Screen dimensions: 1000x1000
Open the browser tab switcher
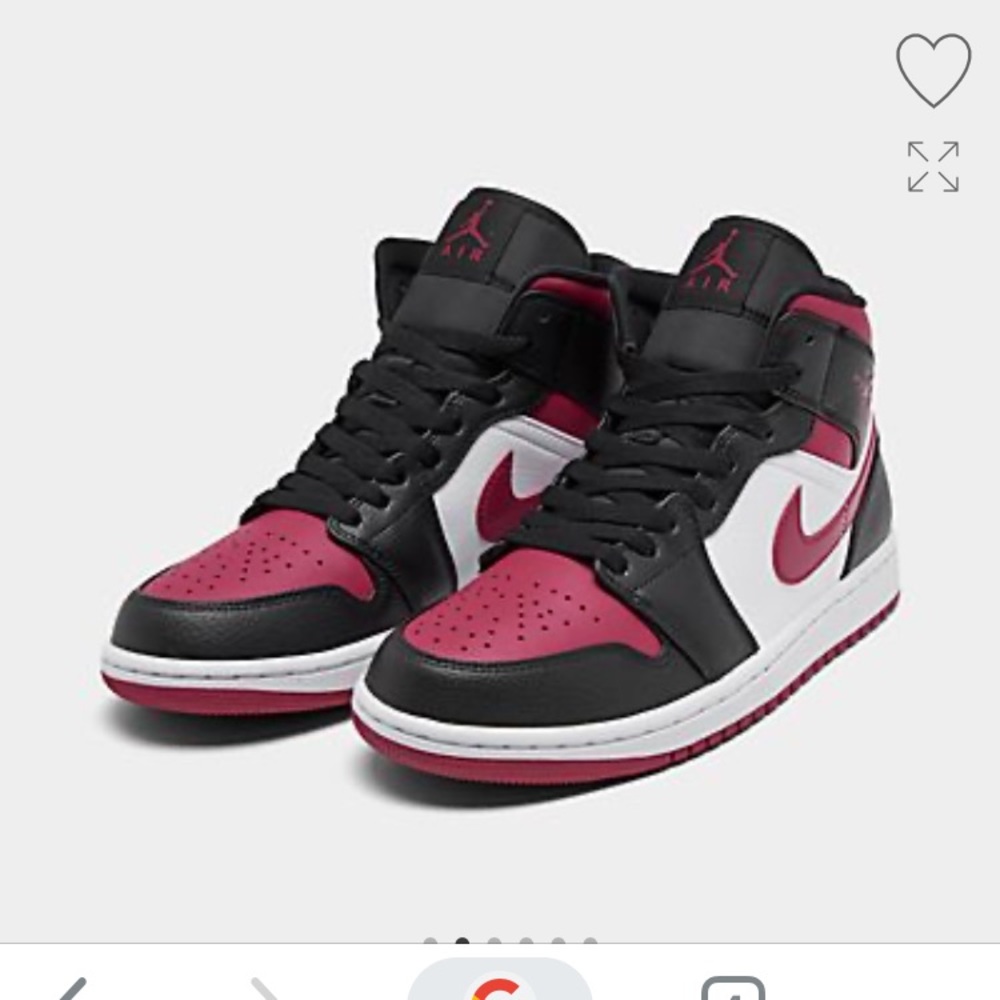tap(733, 990)
